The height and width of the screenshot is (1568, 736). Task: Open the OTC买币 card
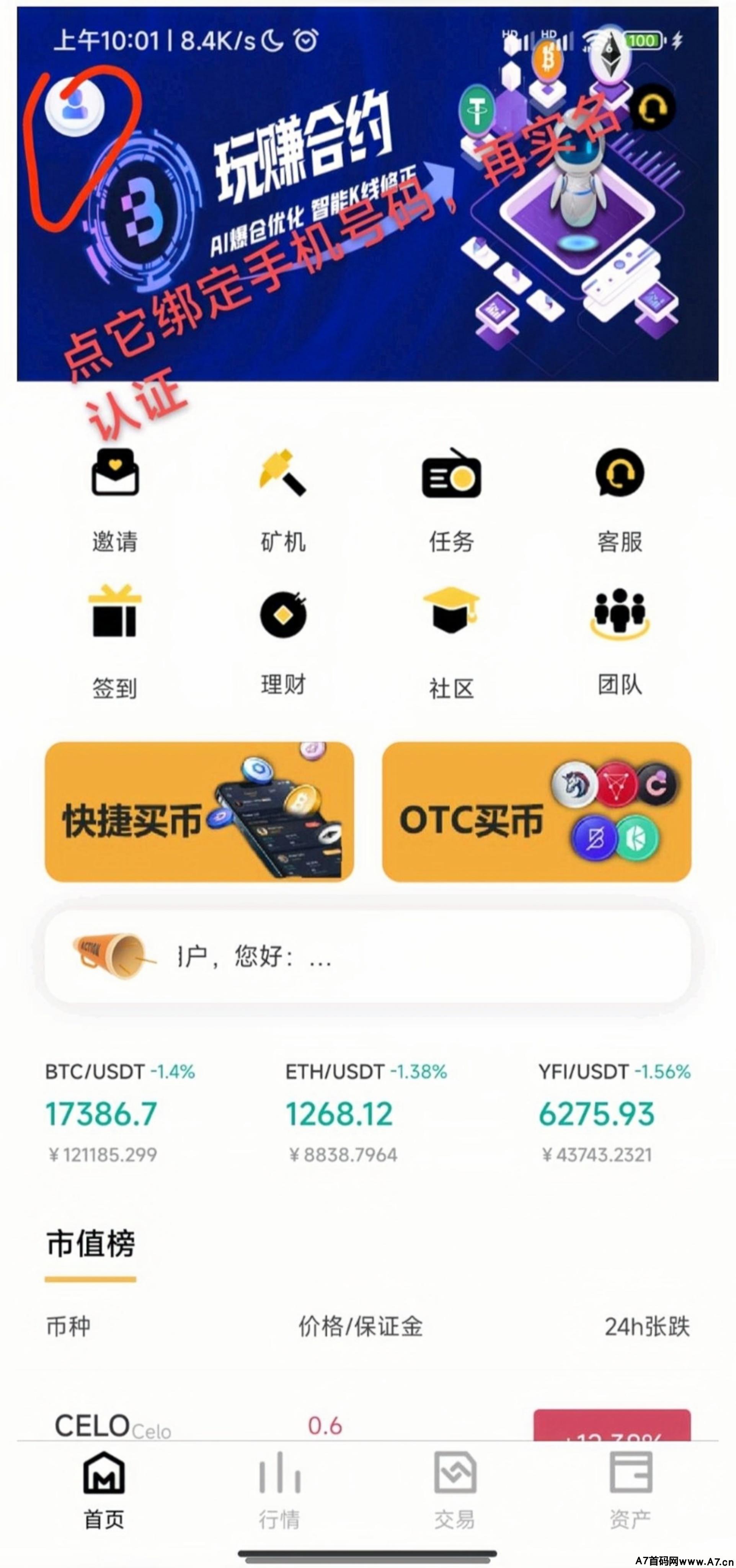pos(536,812)
